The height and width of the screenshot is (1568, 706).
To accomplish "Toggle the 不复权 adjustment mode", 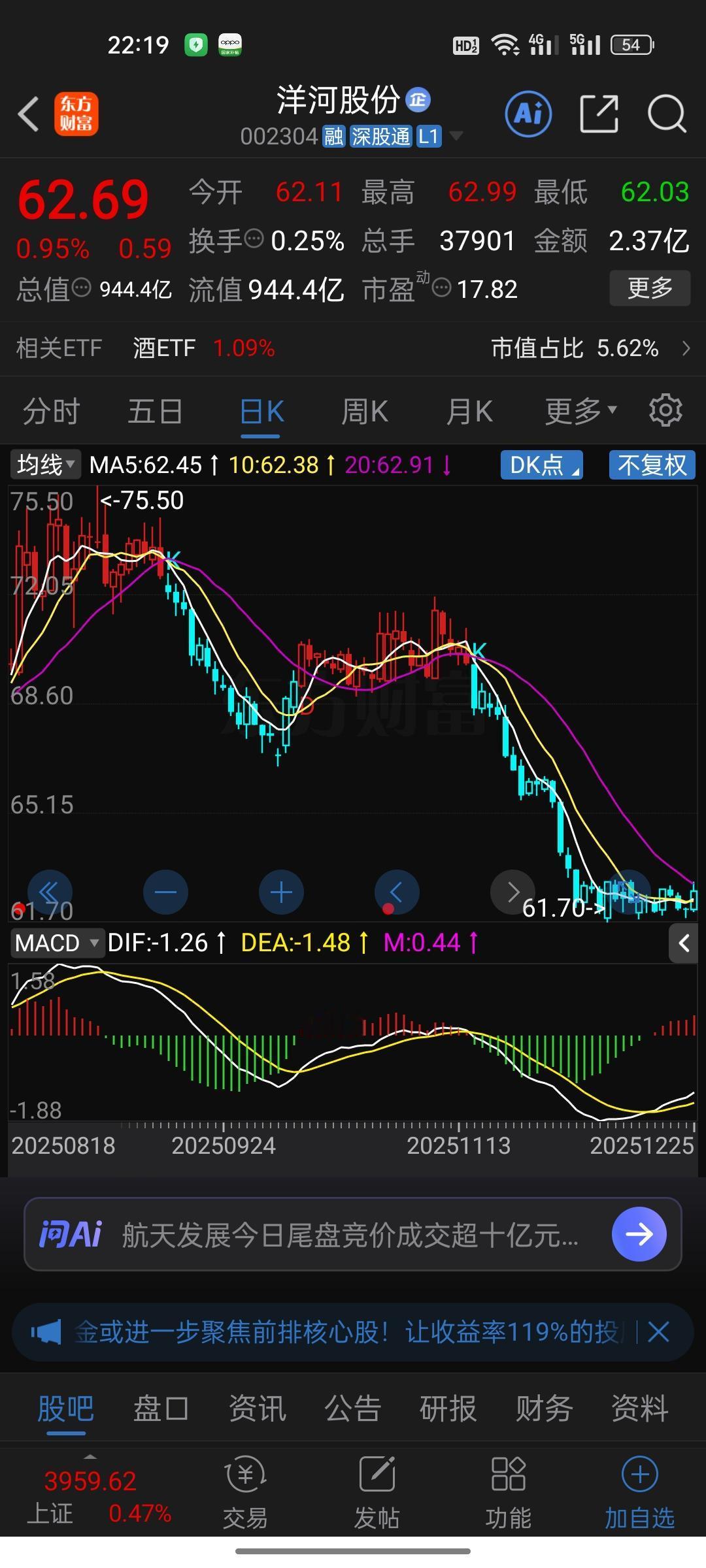I will coord(651,465).
